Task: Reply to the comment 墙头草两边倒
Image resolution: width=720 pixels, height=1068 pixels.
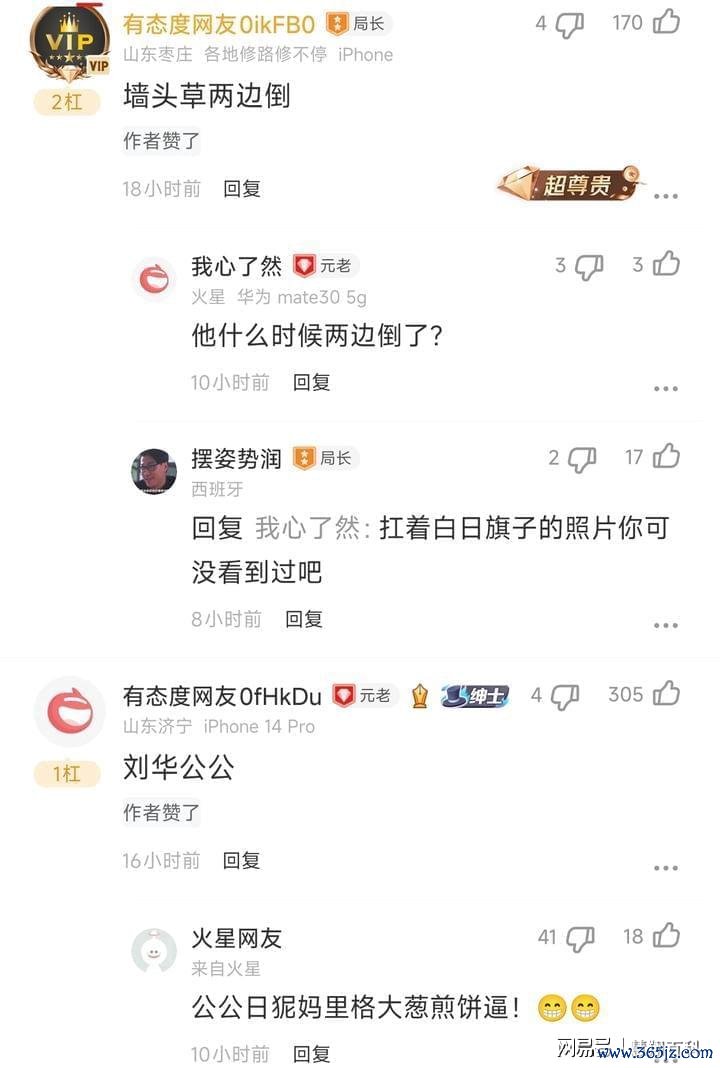Action: pyautogui.click(x=242, y=188)
